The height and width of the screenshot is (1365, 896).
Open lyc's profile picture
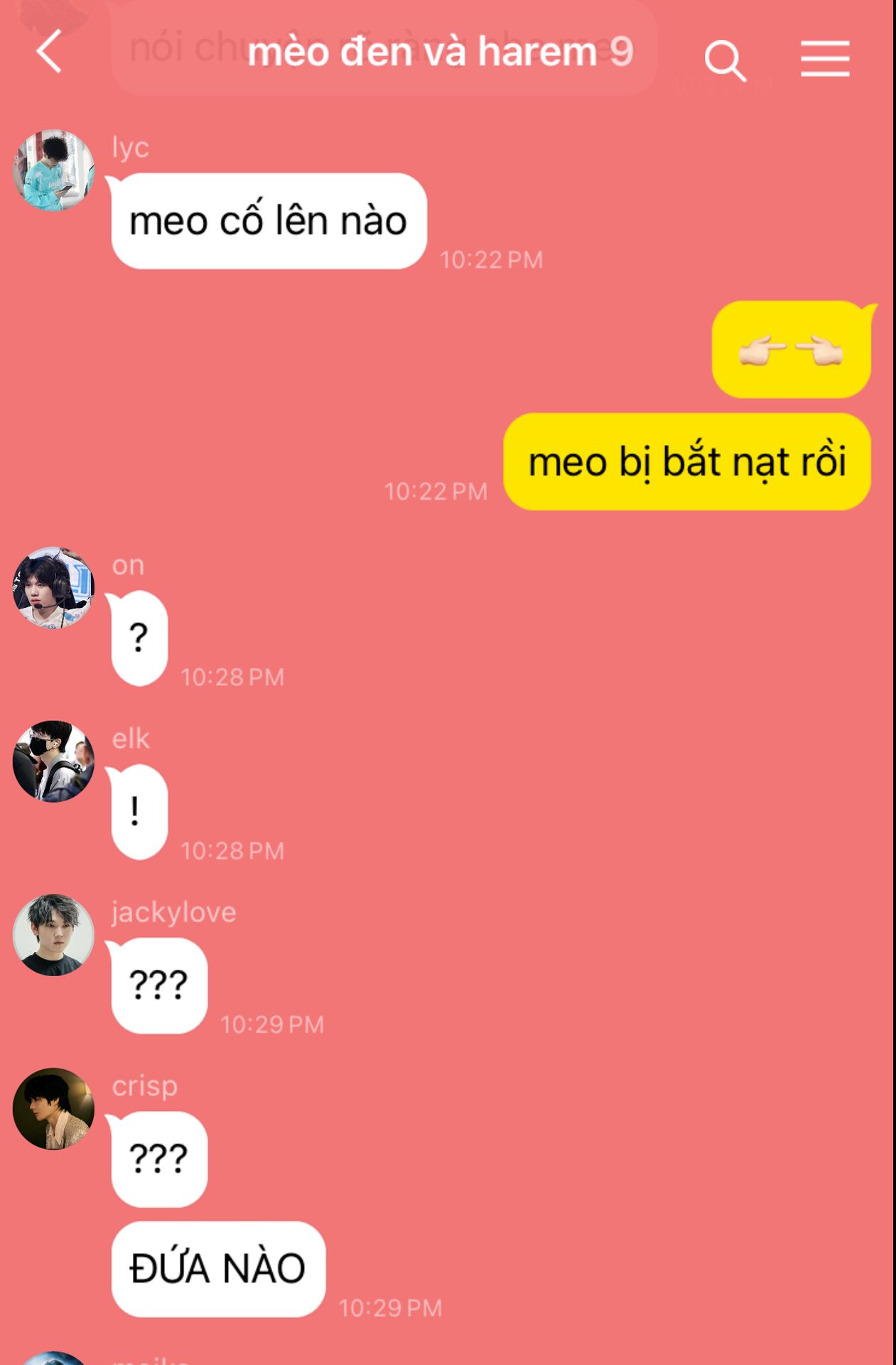53,170
